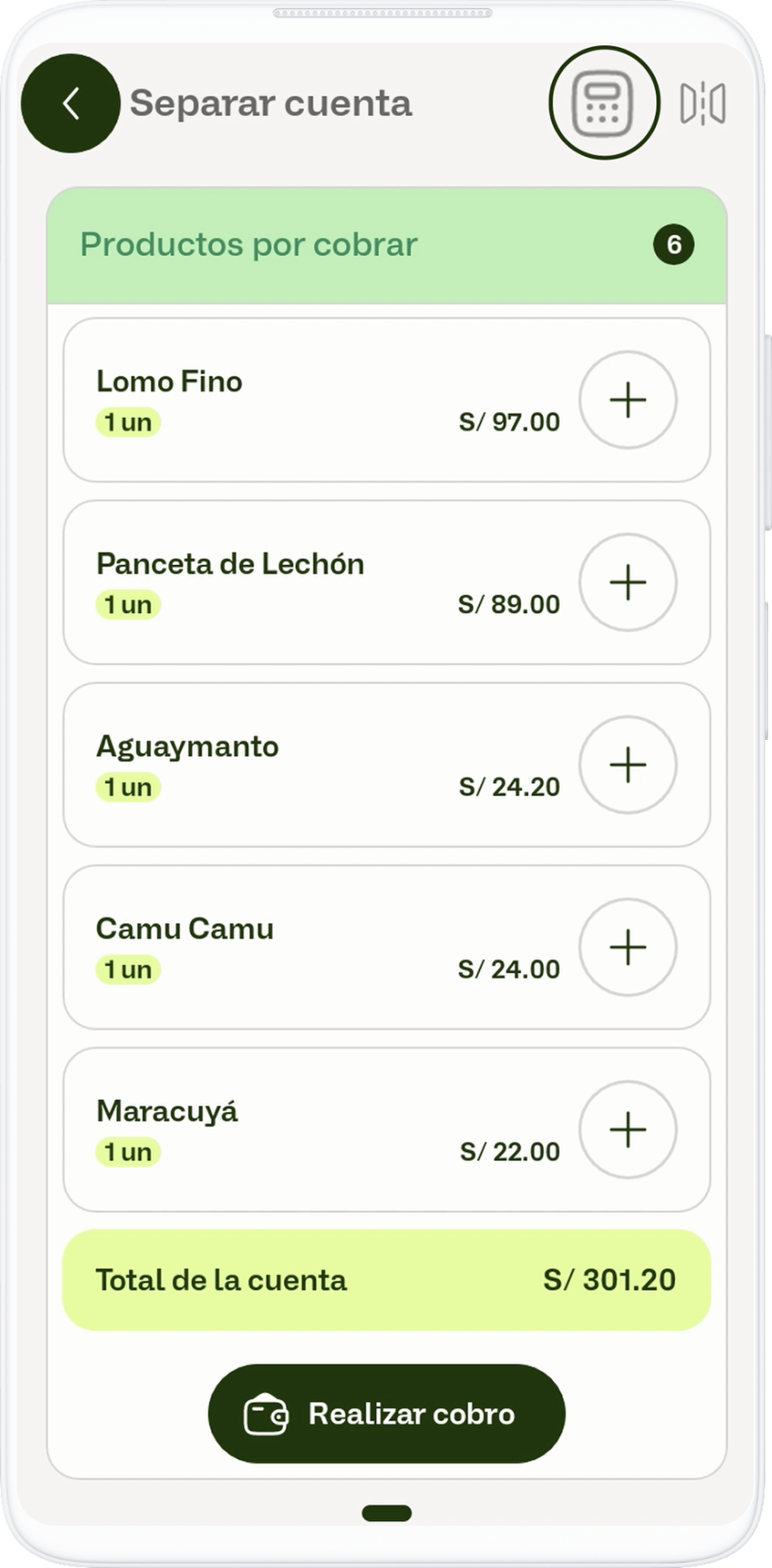The height and width of the screenshot is (1568, 772).
Task: Go back from Separar cuenta
Action: (x=70, y=104)
